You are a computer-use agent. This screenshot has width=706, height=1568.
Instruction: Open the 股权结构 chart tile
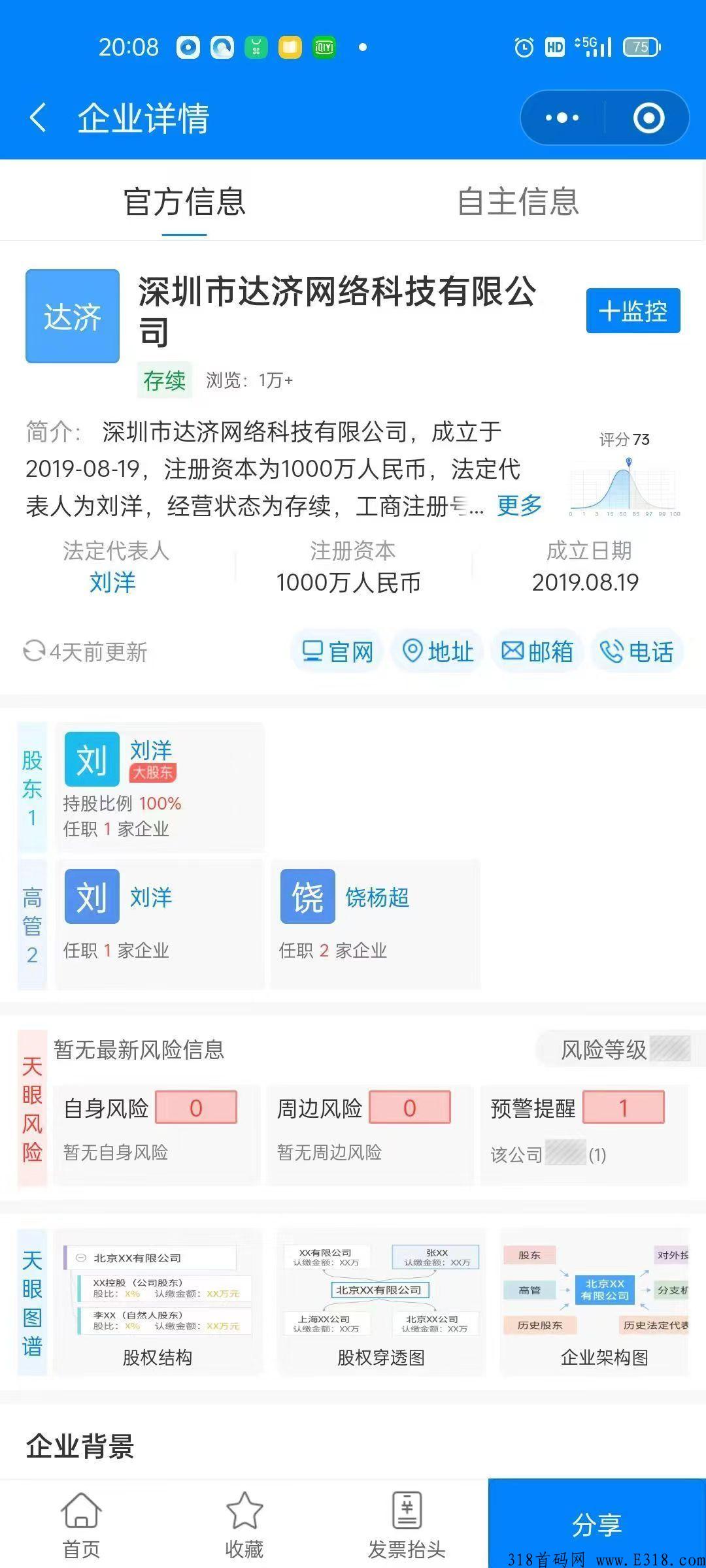point(158,1303)
